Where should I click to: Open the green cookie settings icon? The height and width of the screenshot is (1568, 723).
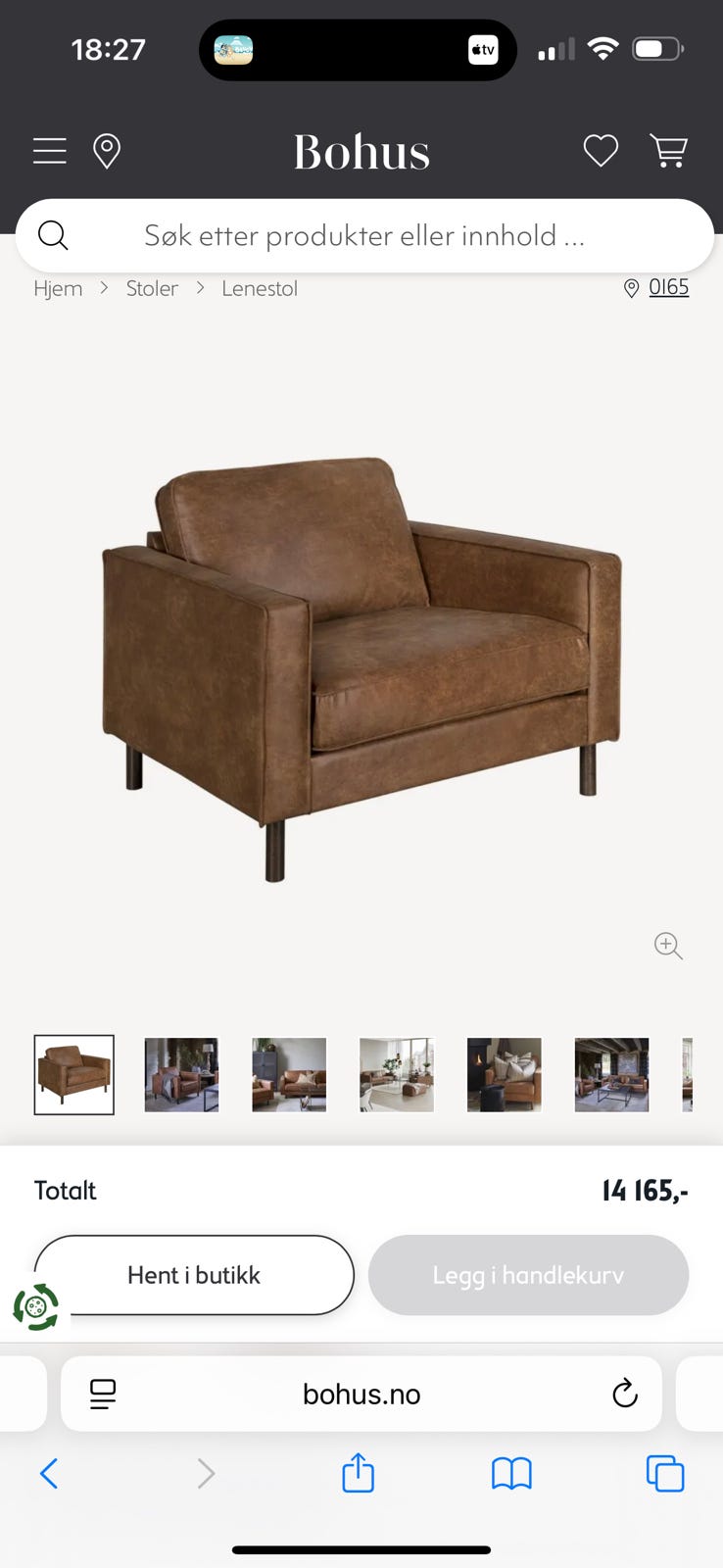[36, 1307]
